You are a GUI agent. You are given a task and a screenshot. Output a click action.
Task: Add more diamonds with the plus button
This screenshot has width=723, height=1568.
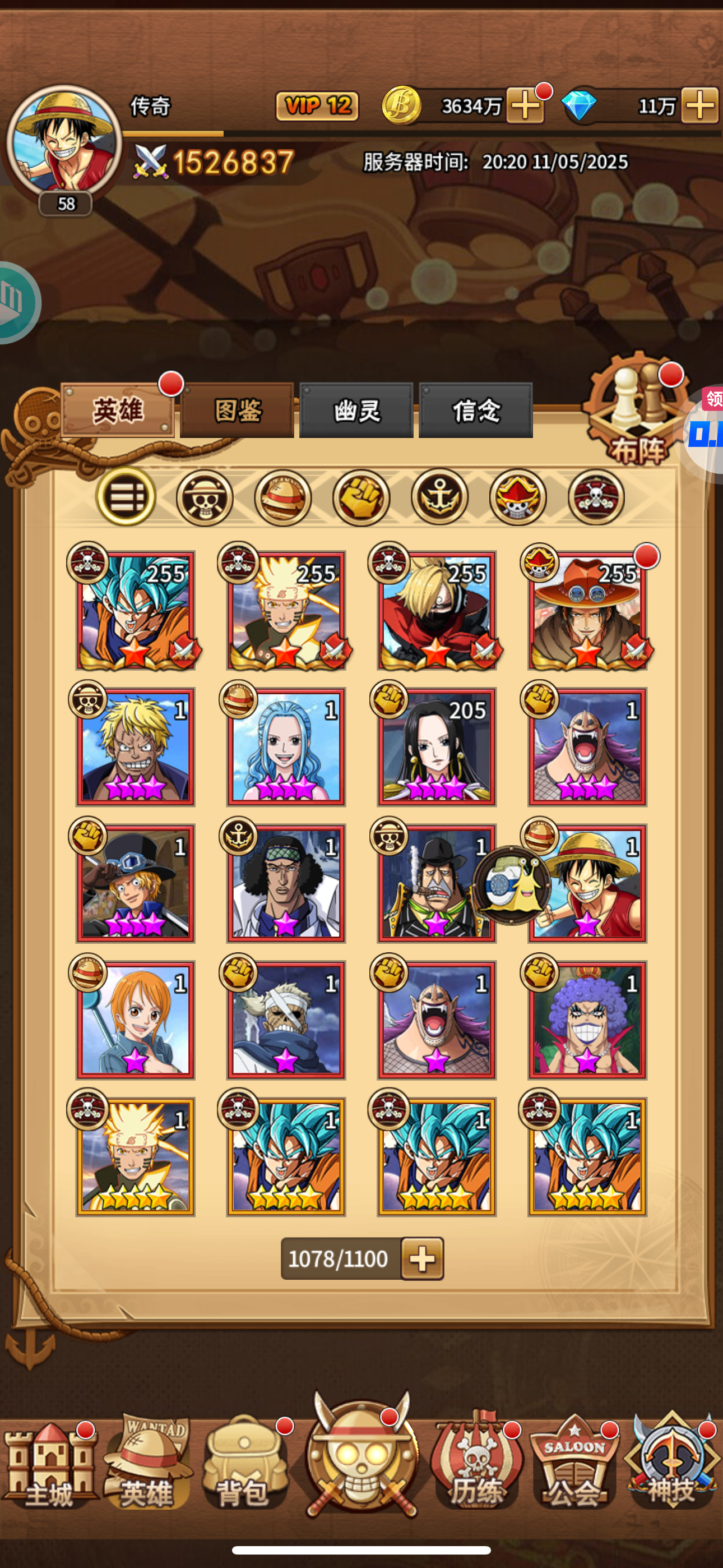tap(700, 106)
